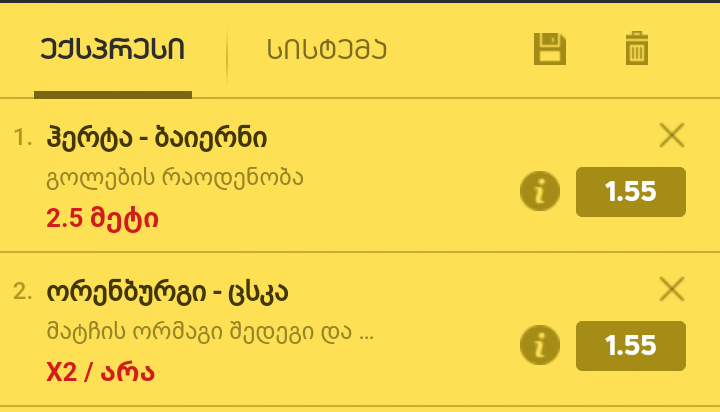The width and height of the screenshot is (720, 412).
Task: Delete all bets with trash icon
Action: tap(636, 49)
